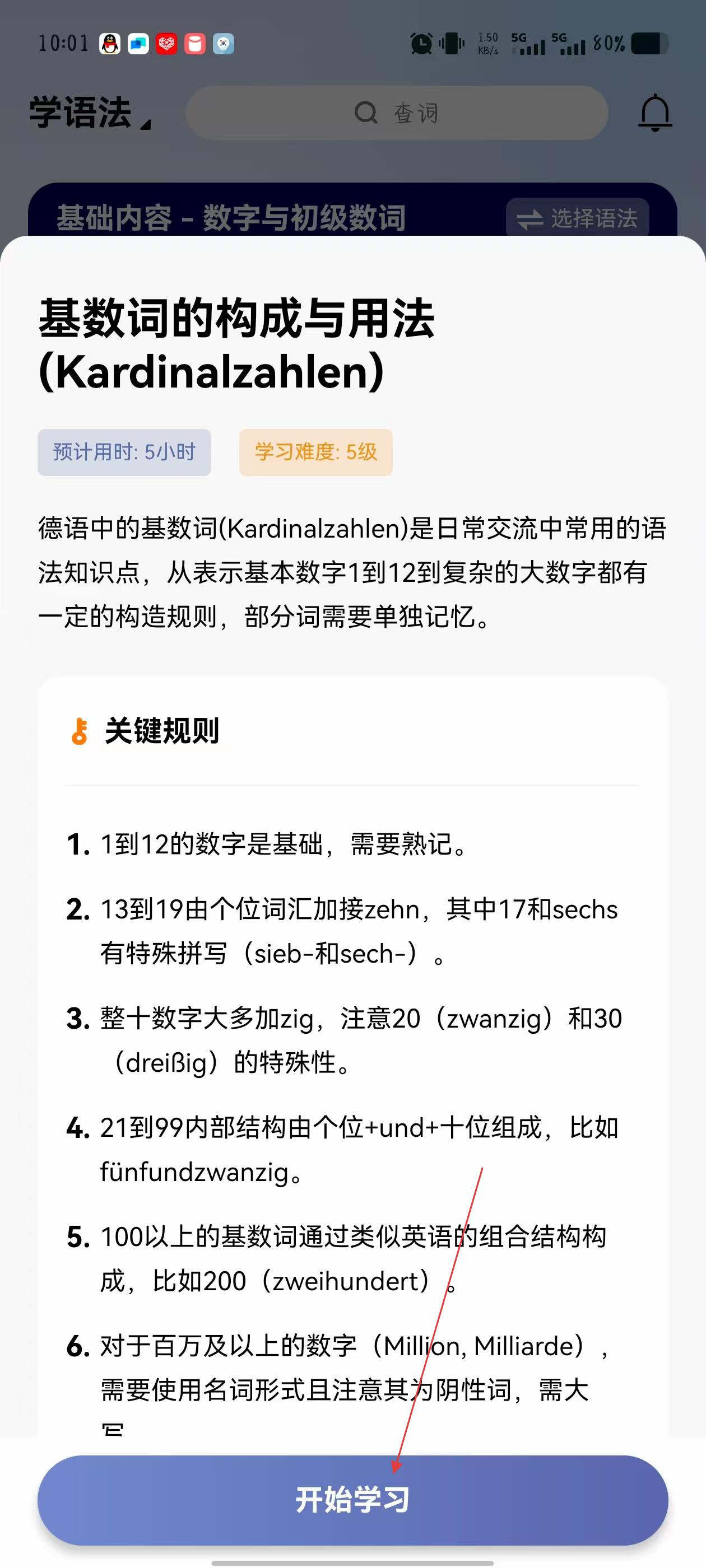This screenshot has height=1568, width=706.
Task: Start learning with 开始学习 button
Action: point(352,1499)
